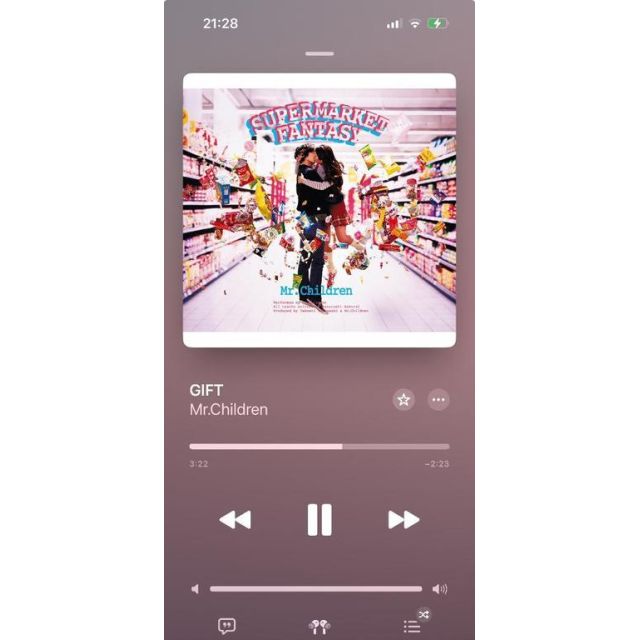Image resolution: width=640 pixels, height=640 pixels.
Task: Tap the grabber handle to minimize player
Action: [319, 53]
